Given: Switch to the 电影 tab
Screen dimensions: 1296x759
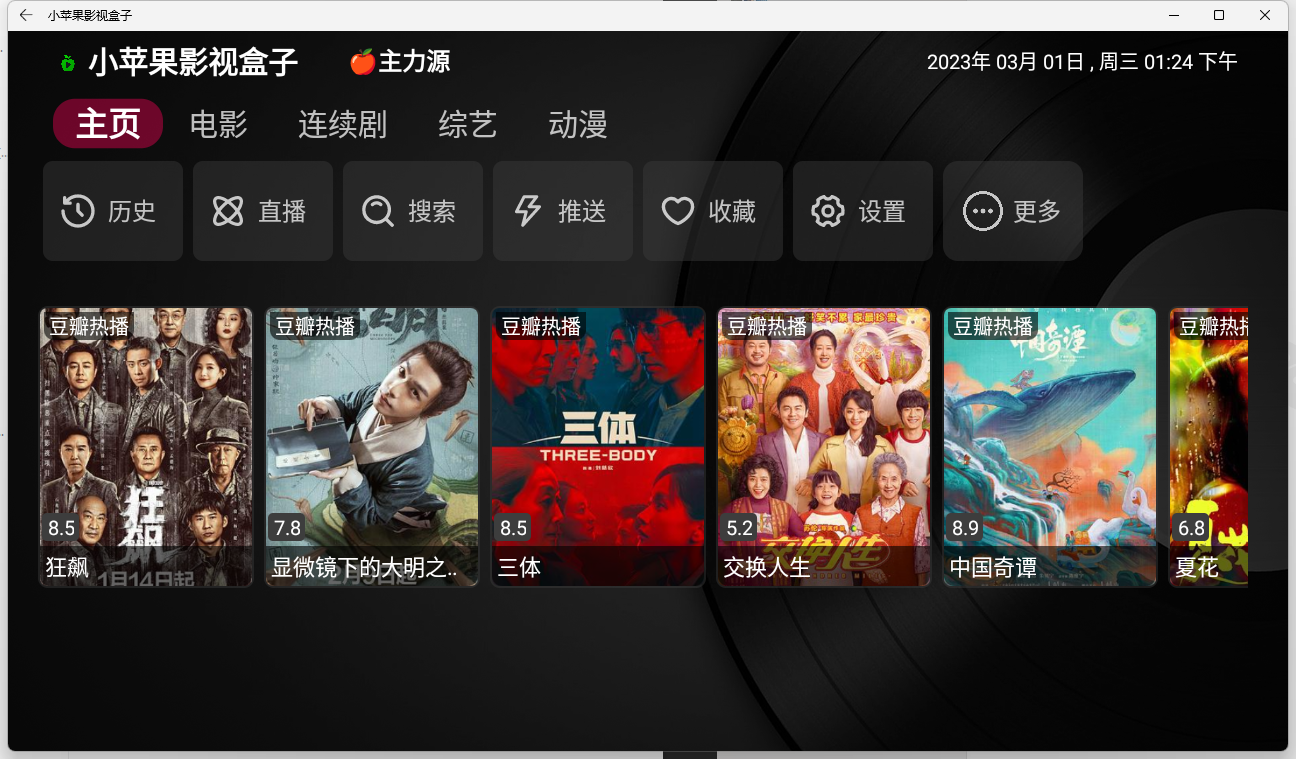Looking at the screenshot, I should point(219,125).
